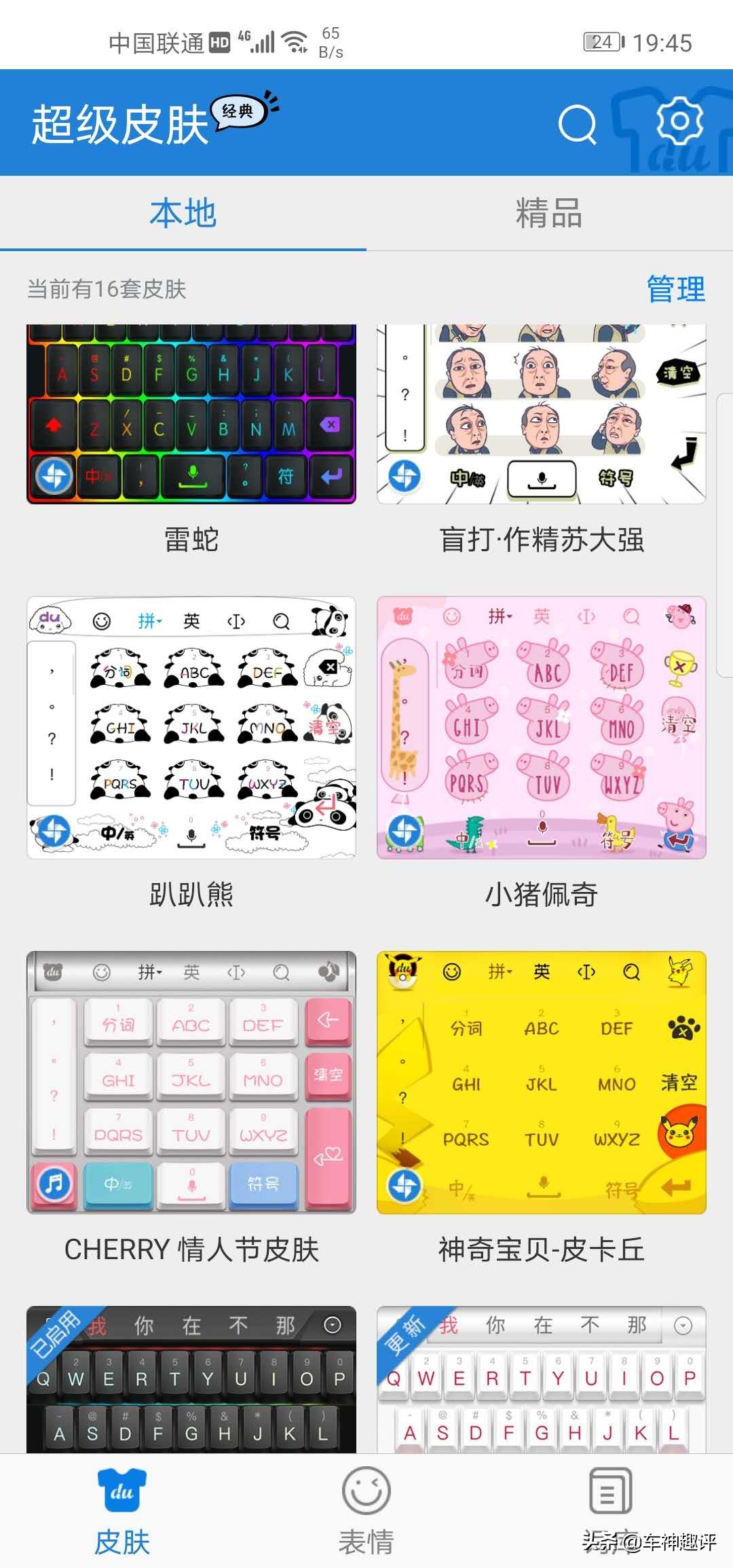The width and height of the screenshot is (733, 1568).
Task: Open the settings gear icon
Action: pyautogui.click(x=679, y=121)
